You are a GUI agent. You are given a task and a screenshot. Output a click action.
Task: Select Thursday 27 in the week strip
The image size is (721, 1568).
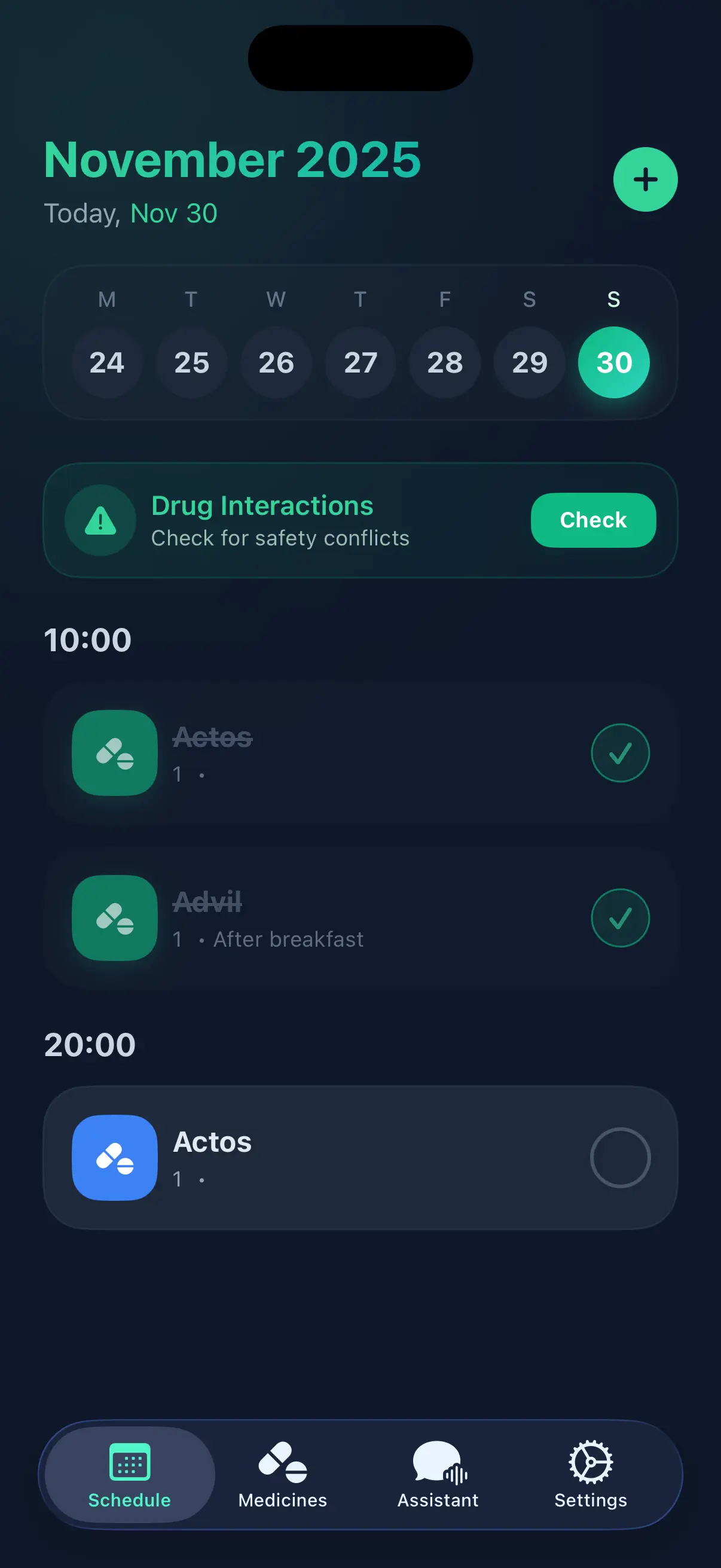(360, 363)
